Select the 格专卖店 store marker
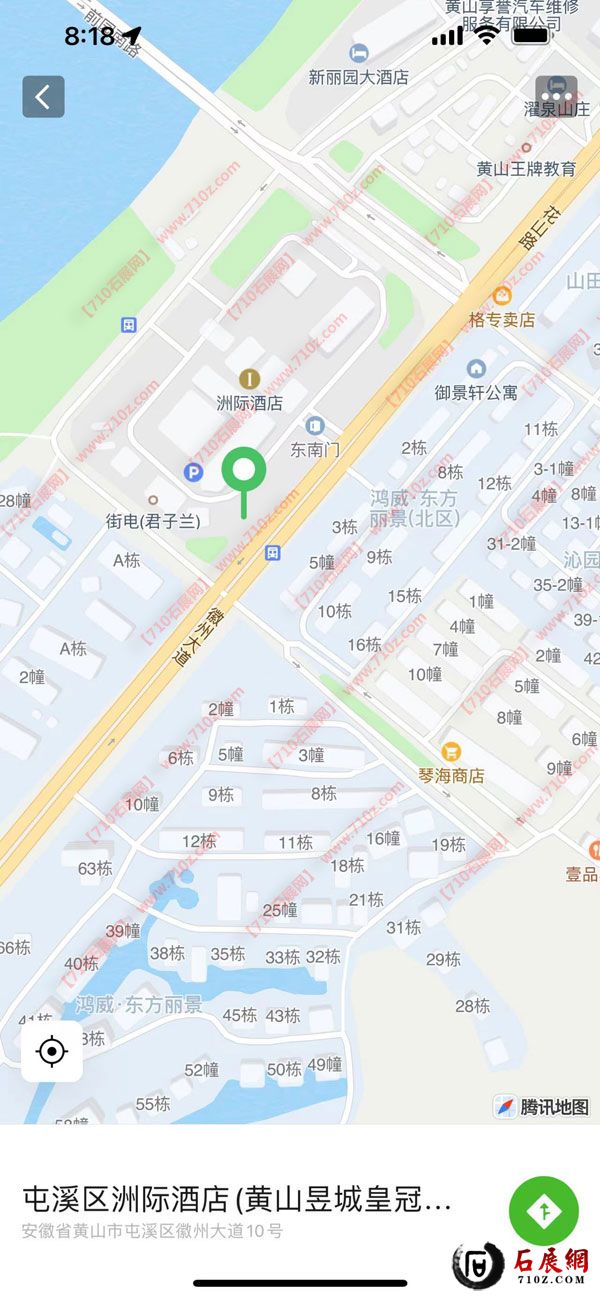This screenshot has width=600, height=1298. 501,297
